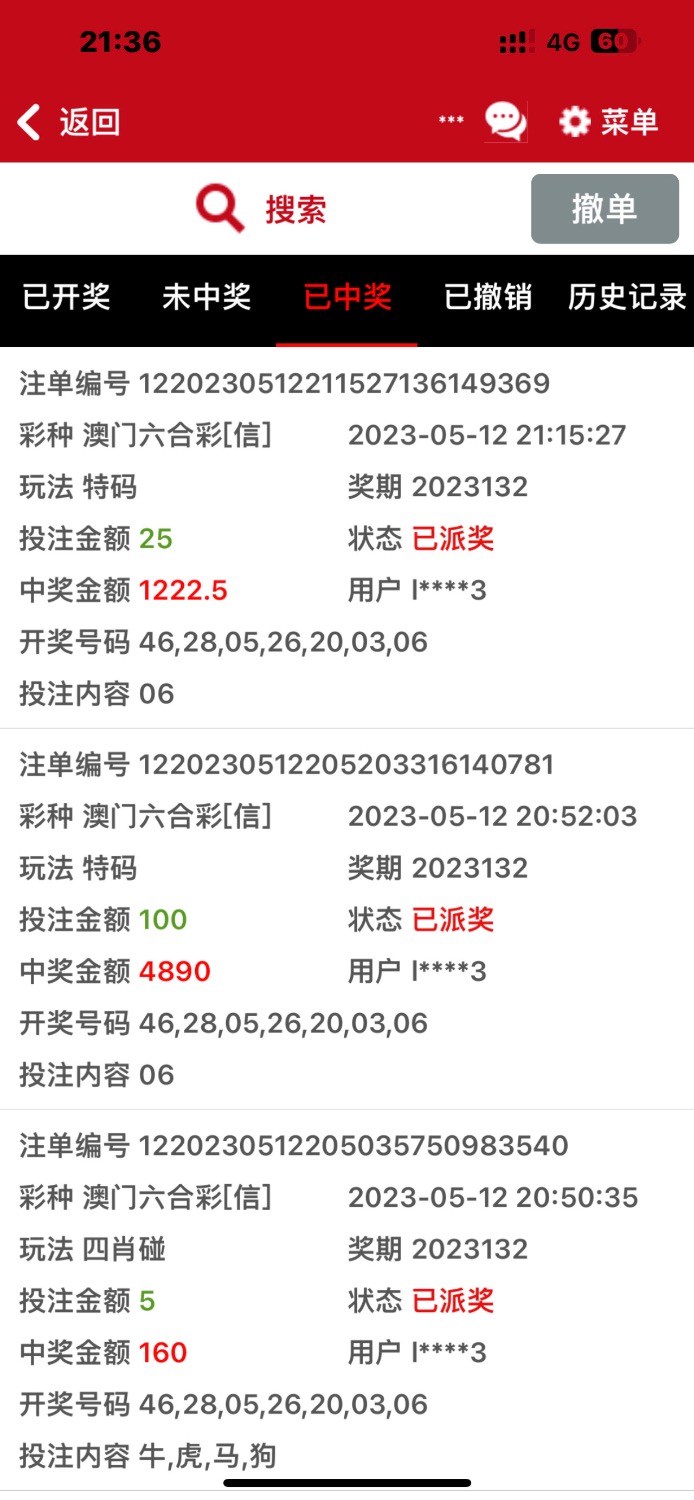Go back using the 返回 button
694x1500 pixels.
68,122
